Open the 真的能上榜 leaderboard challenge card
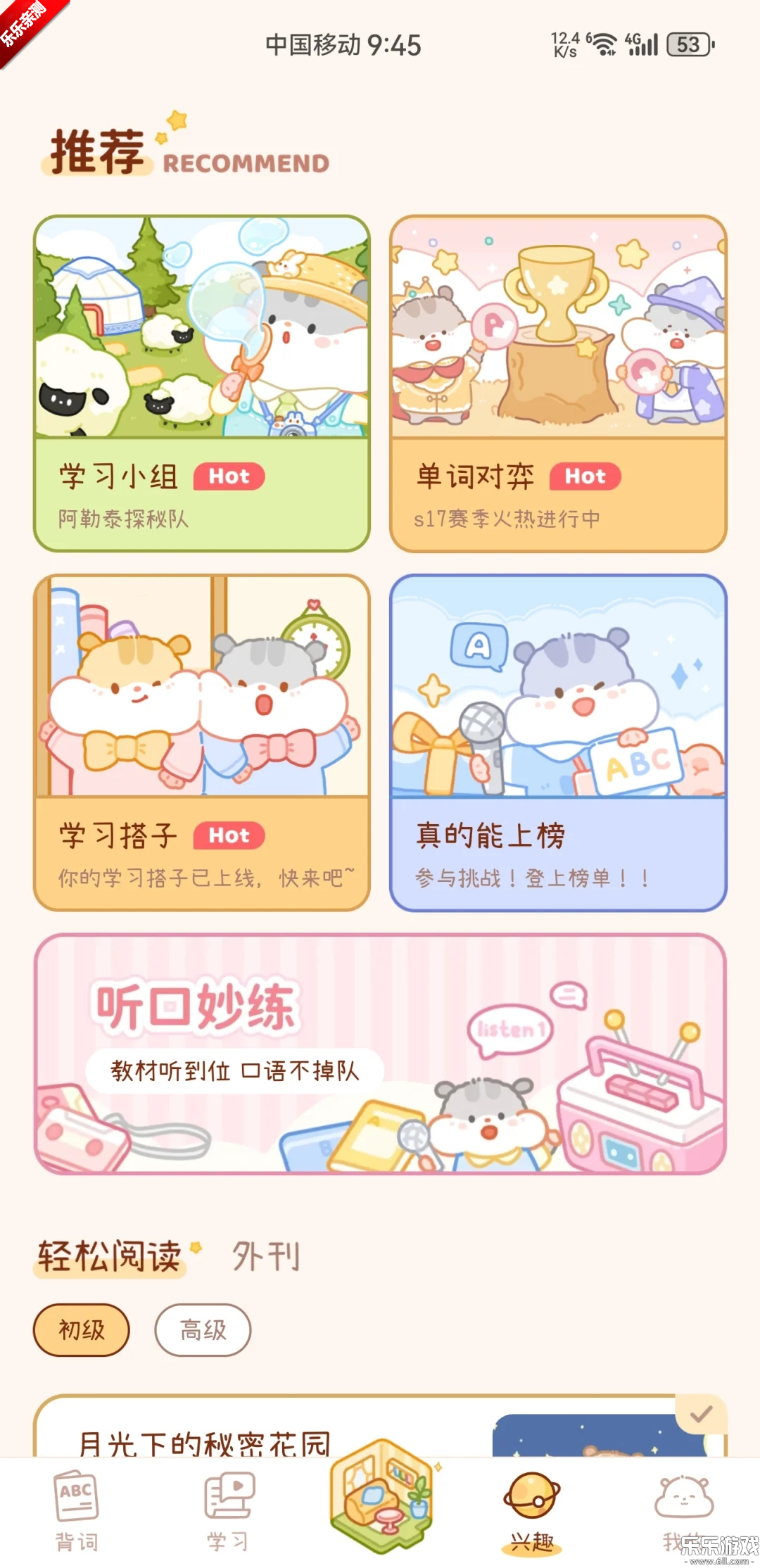 [x=558, y=742]
